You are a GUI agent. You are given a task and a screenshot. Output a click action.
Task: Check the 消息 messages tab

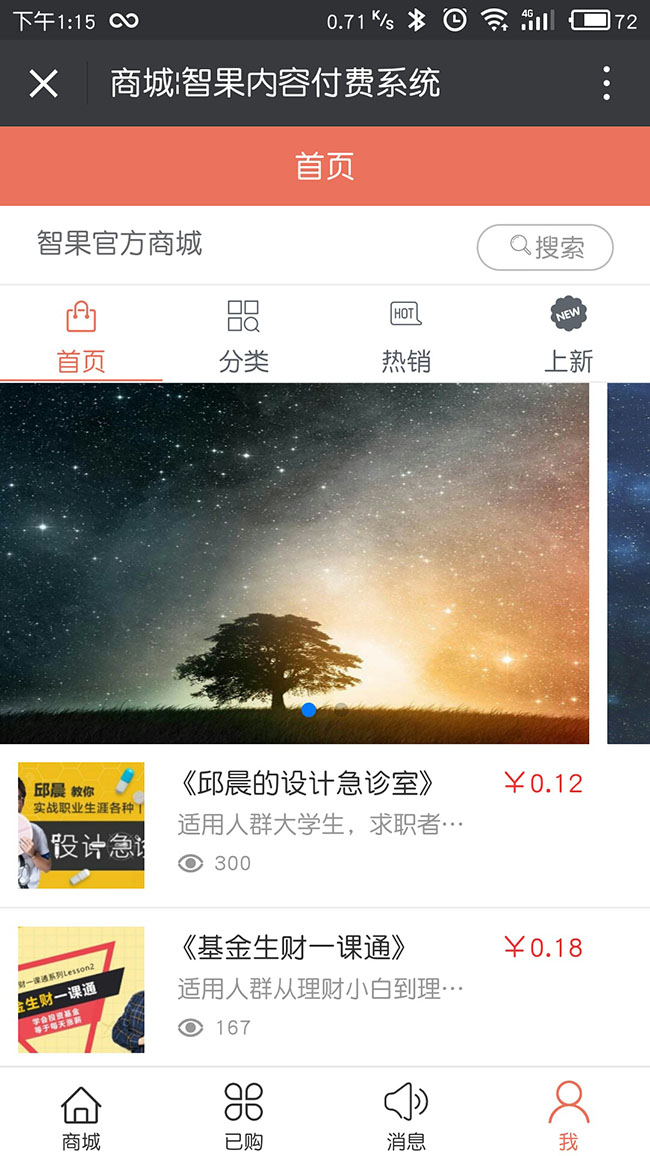click(x=405, y=1114)
